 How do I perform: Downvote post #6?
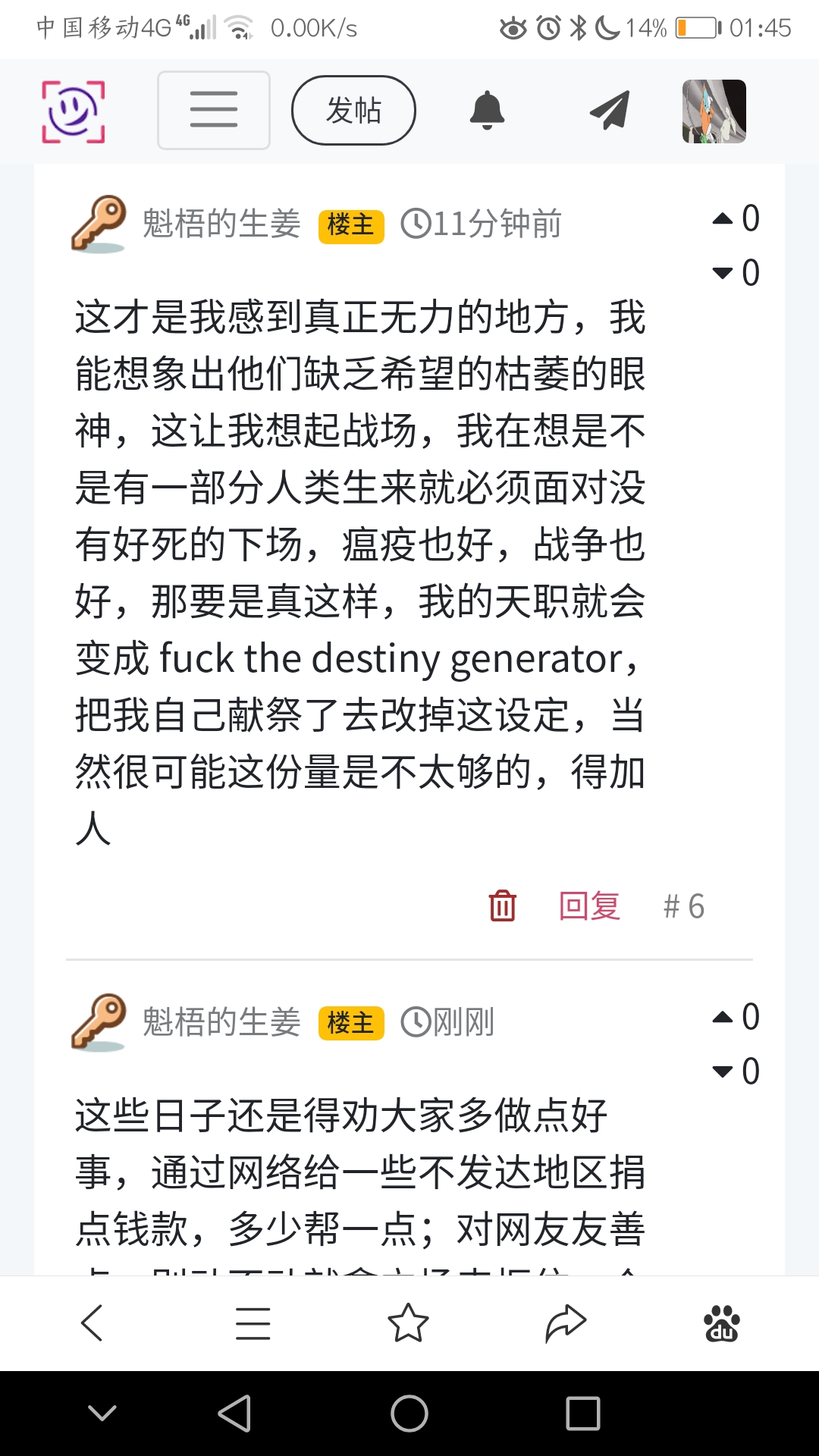click(723, 273)
